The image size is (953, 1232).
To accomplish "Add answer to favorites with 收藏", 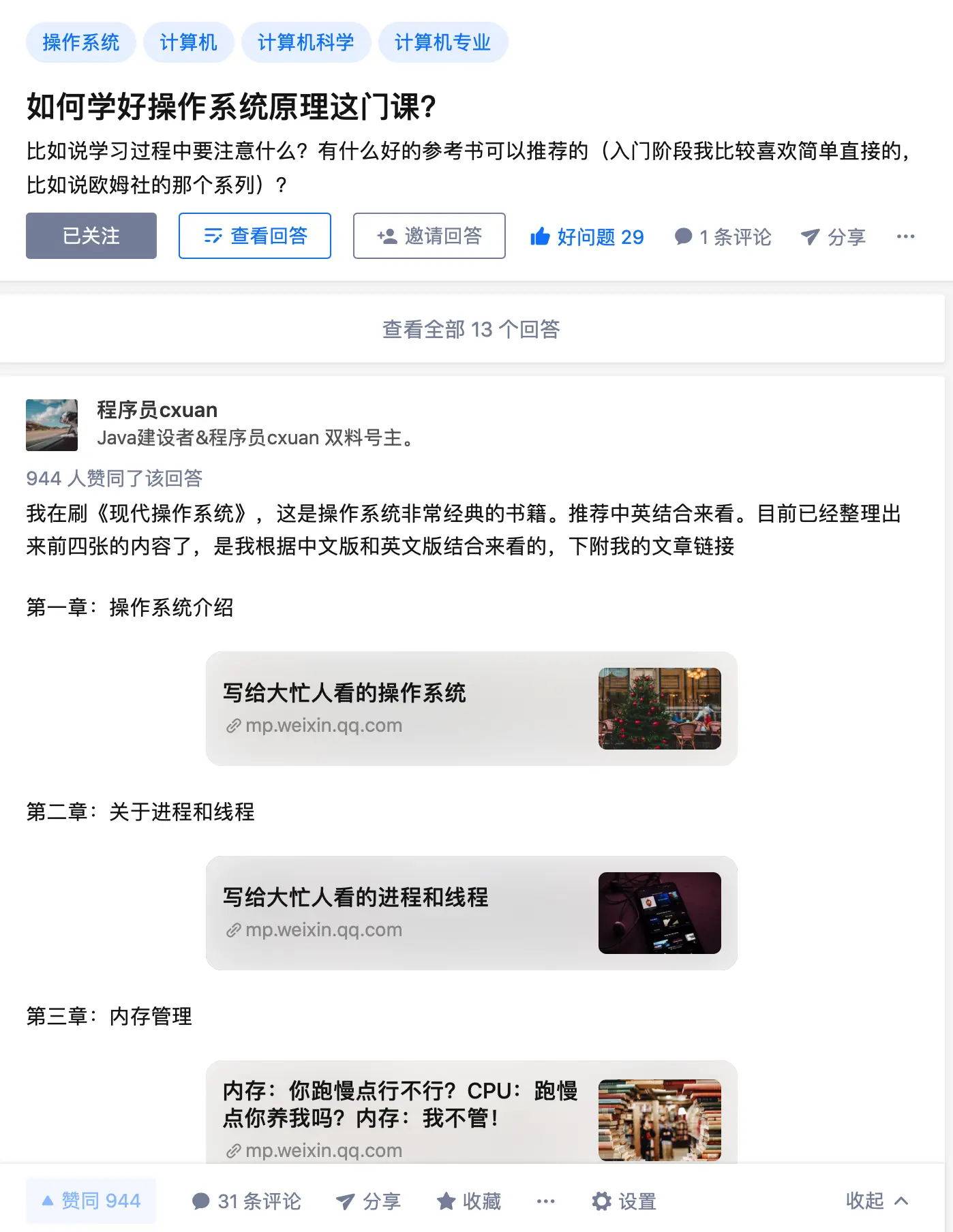I will point(469,1201).
